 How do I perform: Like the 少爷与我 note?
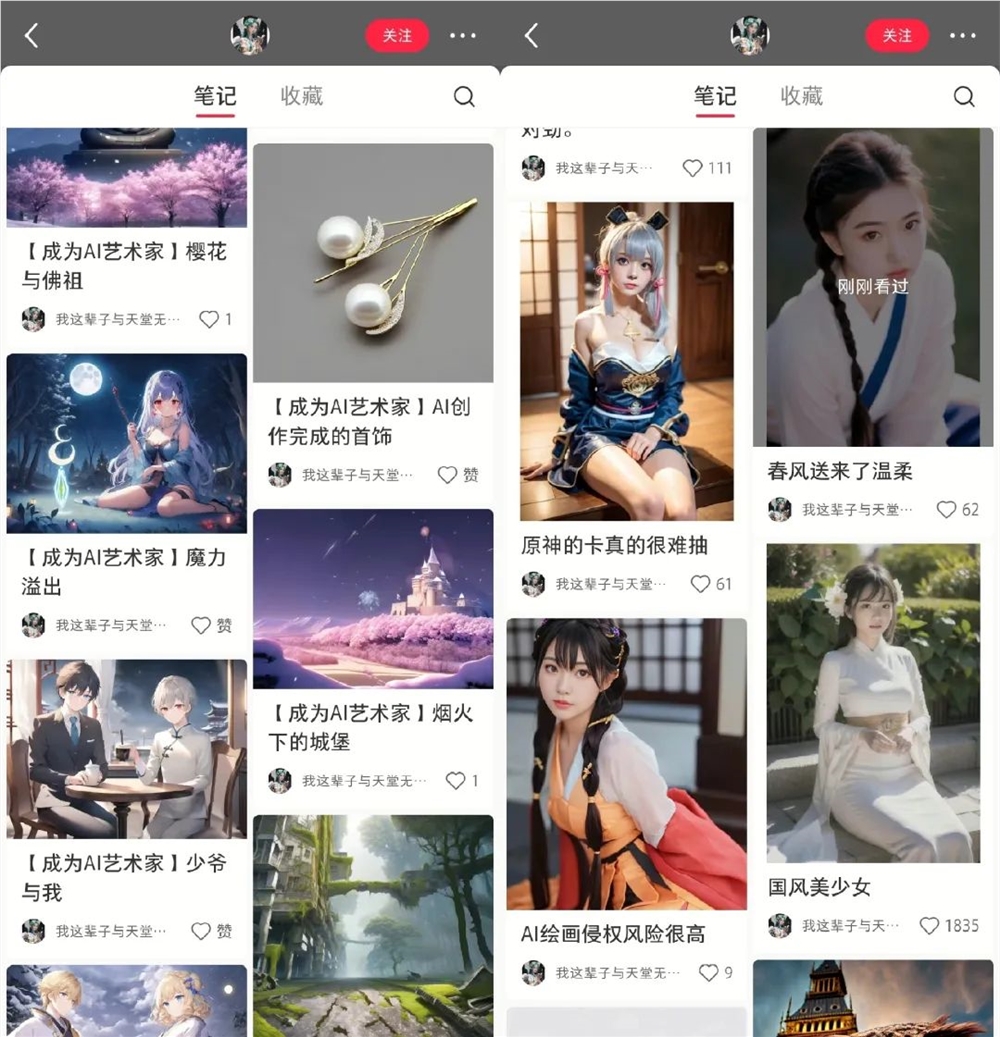click(x=201, y=931)
